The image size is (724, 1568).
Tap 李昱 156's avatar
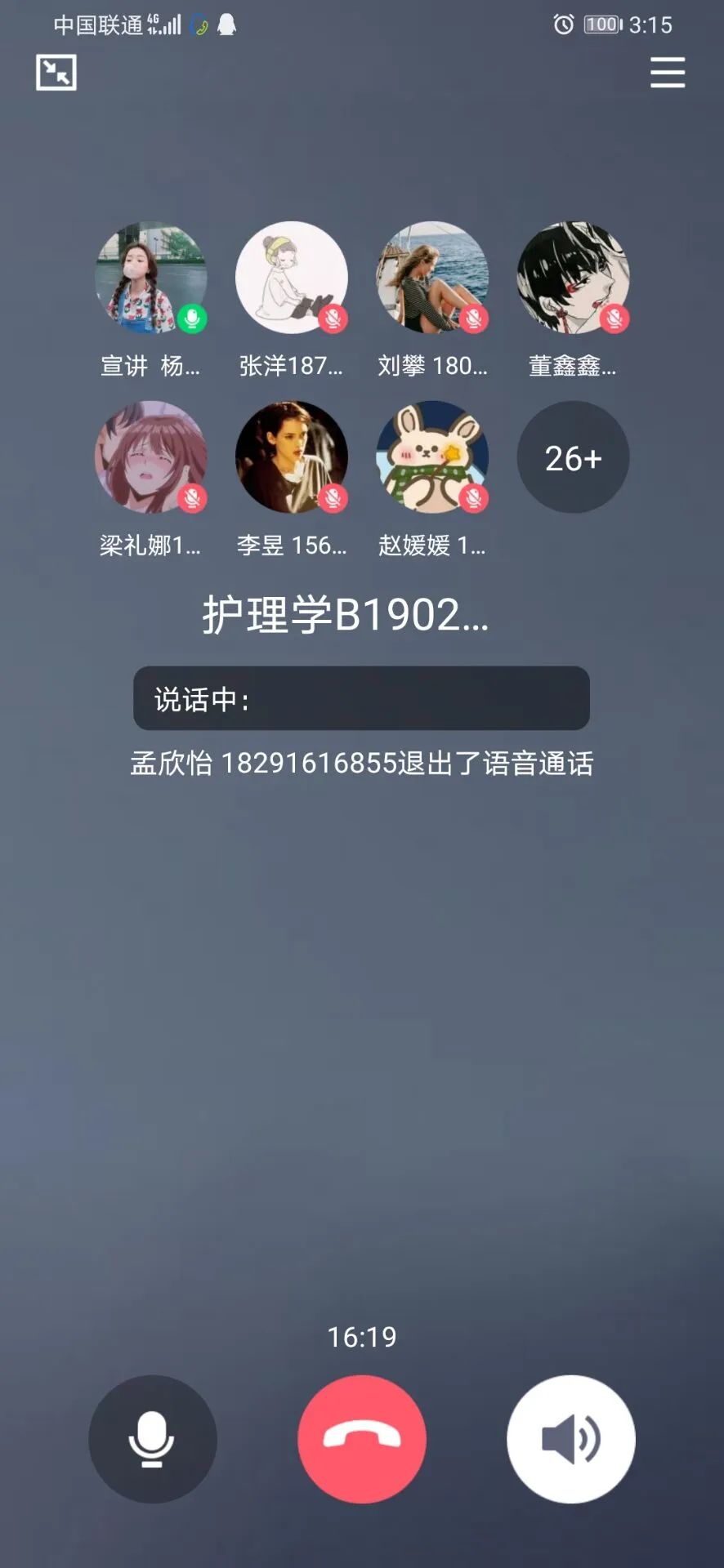tap(292, 457)
